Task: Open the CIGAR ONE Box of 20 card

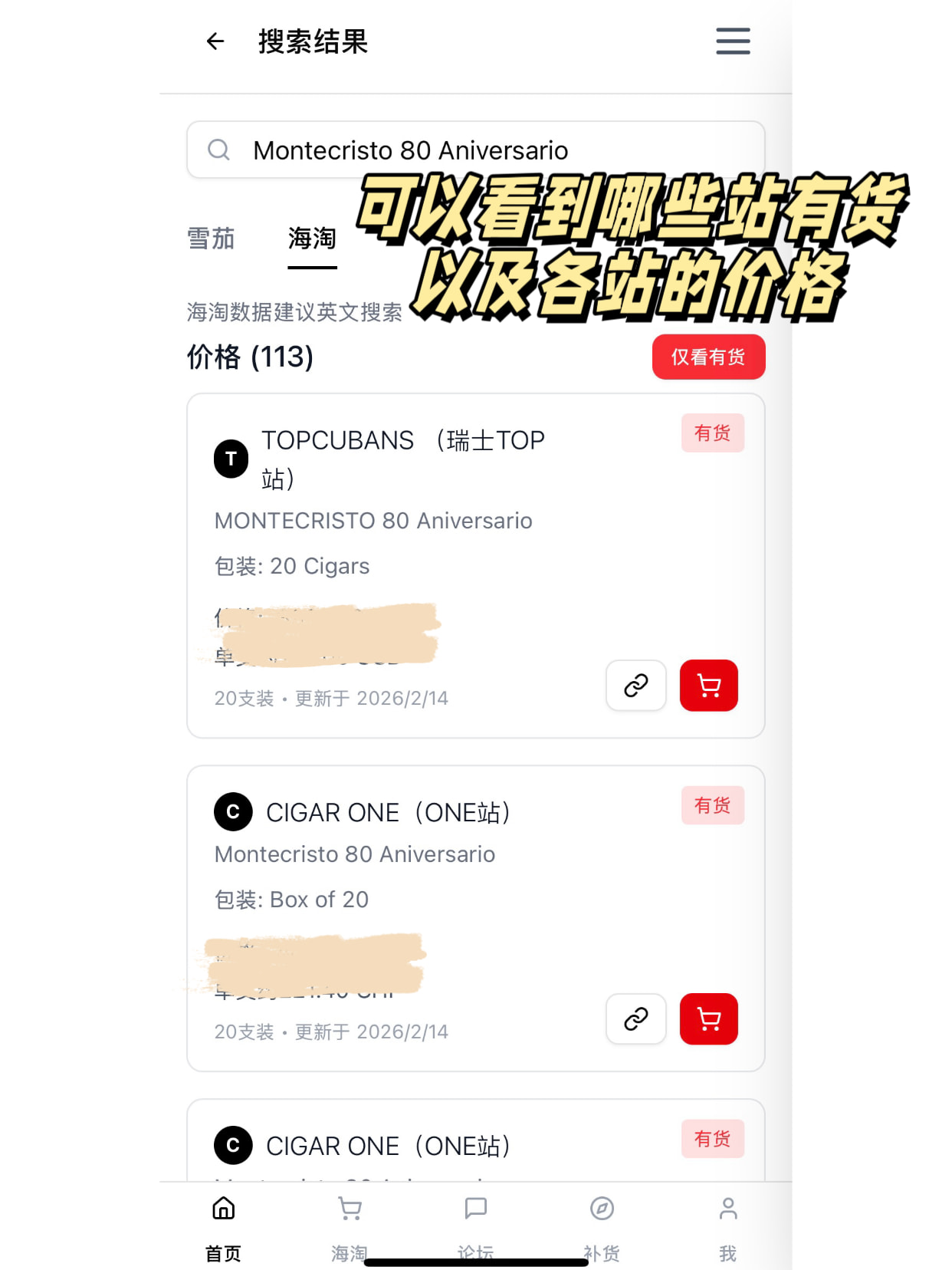Action: click(429, 855)
